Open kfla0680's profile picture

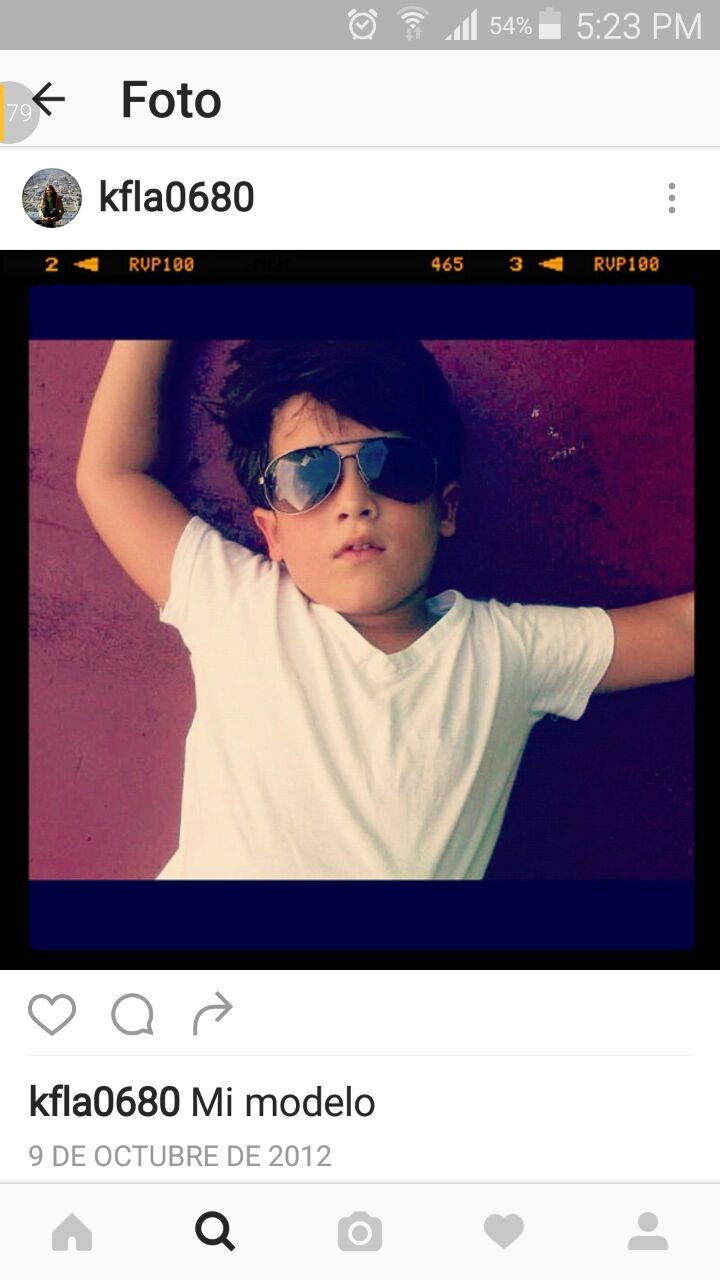pos(51,198)
